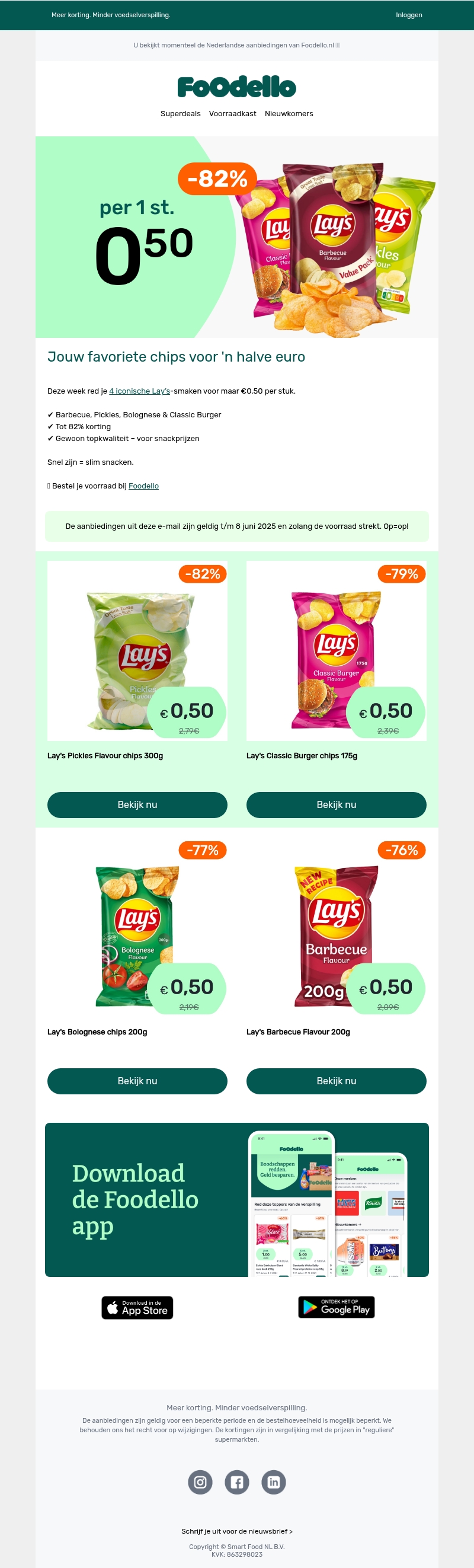474x1568 pixels.
Task: Open Lay's Pickles Flavour chips product image
Action: pos(137,651)
